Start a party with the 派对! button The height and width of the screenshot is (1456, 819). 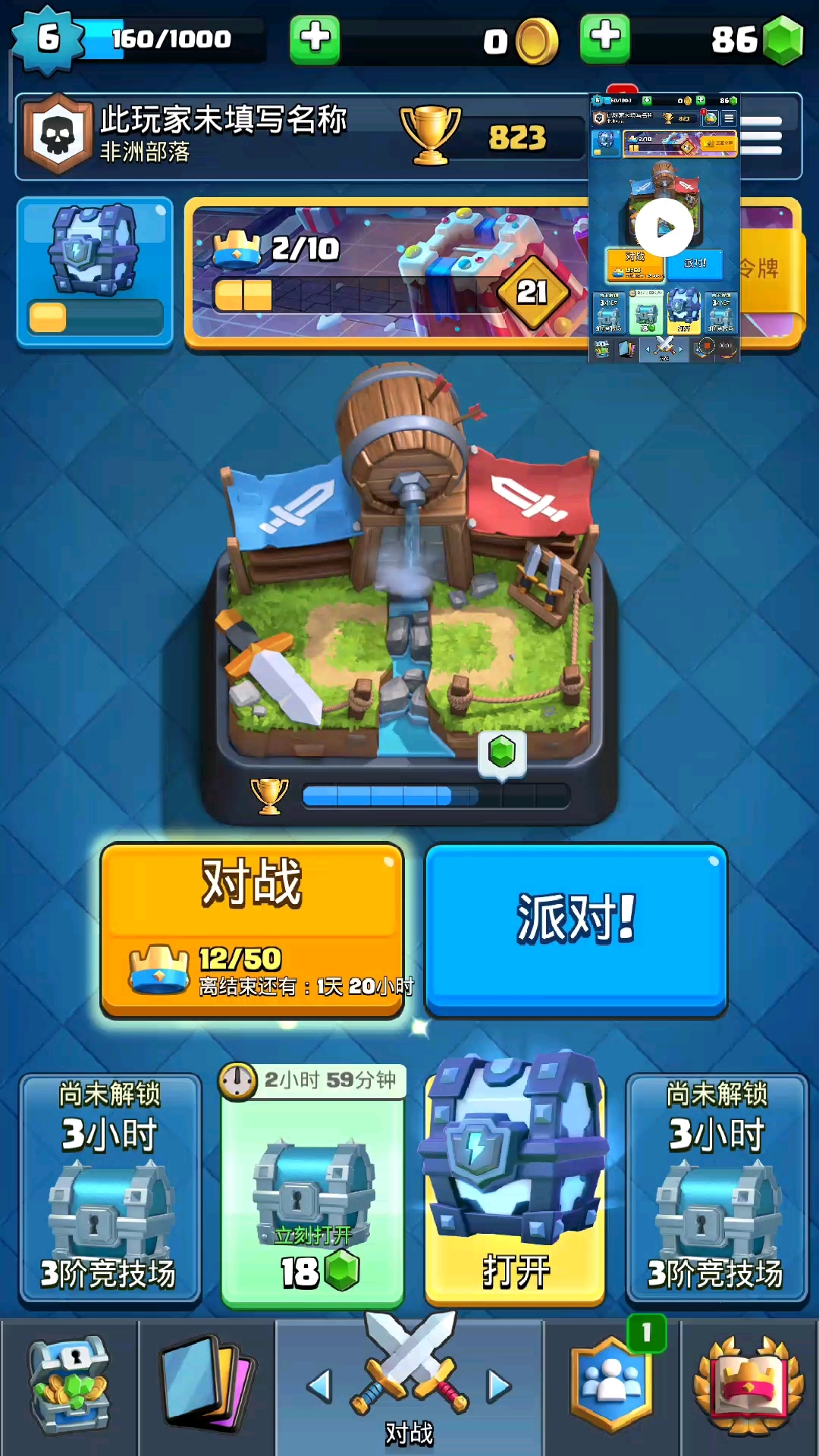tap(576, 929)
